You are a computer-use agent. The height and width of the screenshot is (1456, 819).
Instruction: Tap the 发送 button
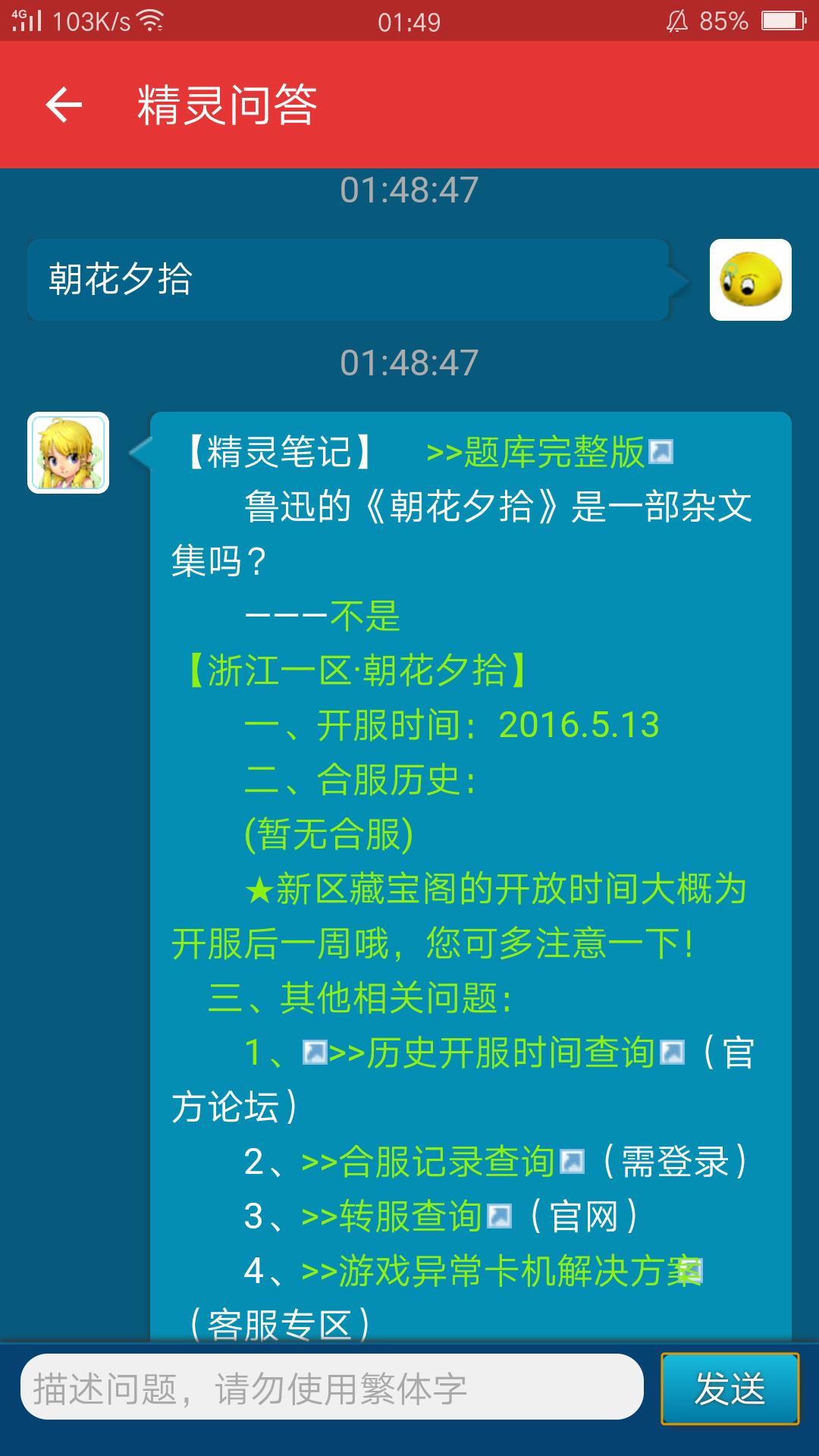[730, 1389]
